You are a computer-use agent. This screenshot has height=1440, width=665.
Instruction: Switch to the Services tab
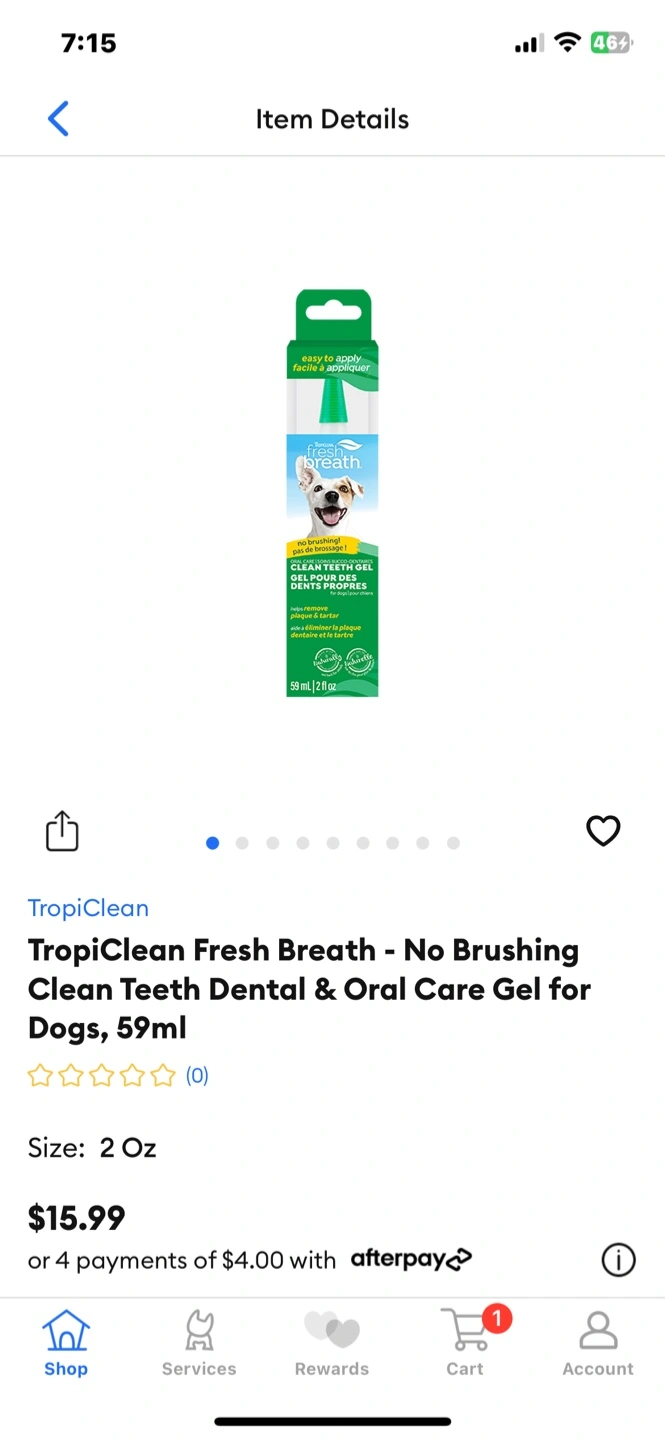[x=199, y=1344]
